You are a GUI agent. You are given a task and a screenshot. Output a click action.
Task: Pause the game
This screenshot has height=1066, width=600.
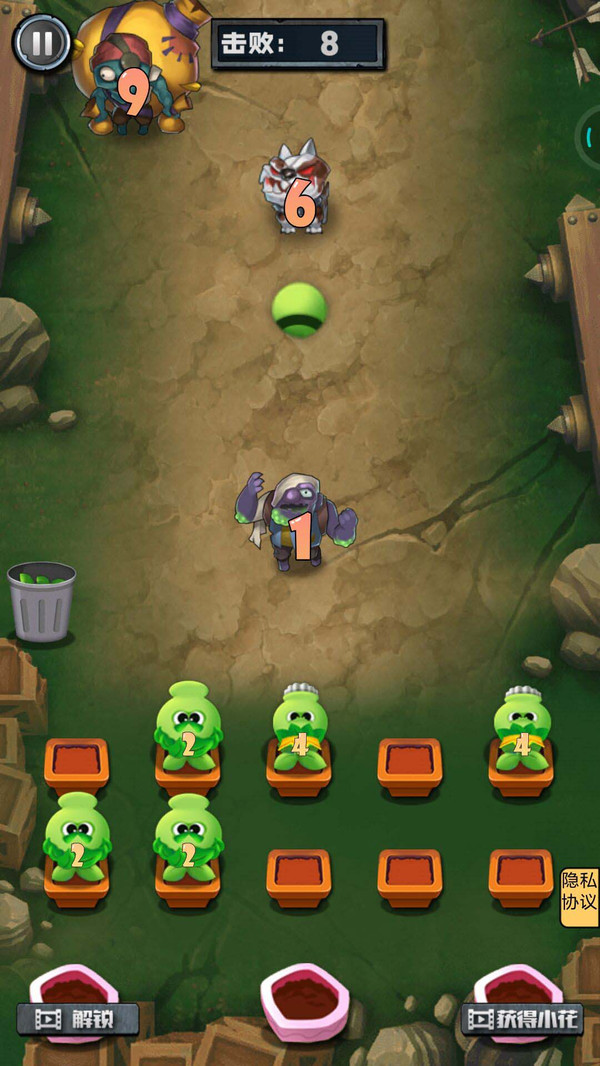[41, 43]
